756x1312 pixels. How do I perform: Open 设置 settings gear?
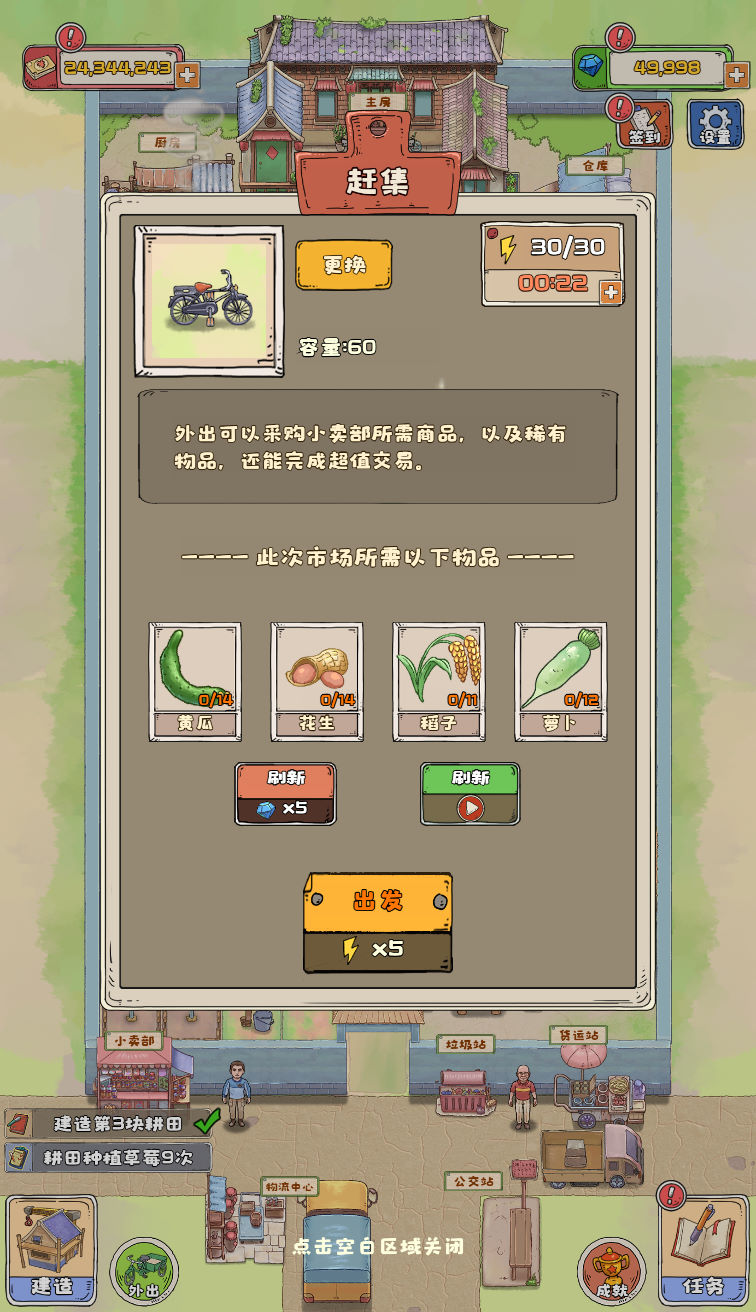click(715, 126)
